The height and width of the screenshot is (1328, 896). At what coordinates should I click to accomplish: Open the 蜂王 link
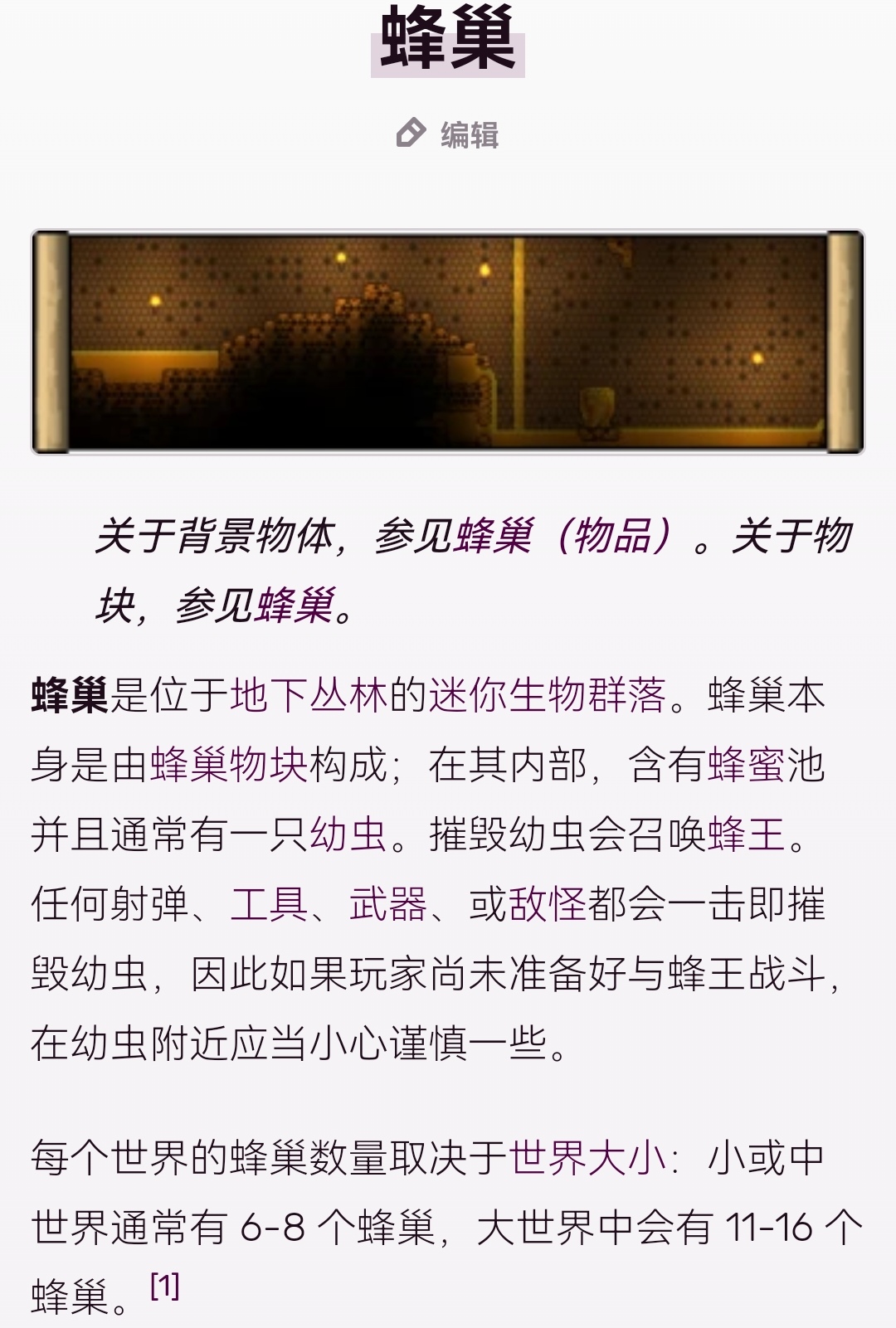point(746,834)
